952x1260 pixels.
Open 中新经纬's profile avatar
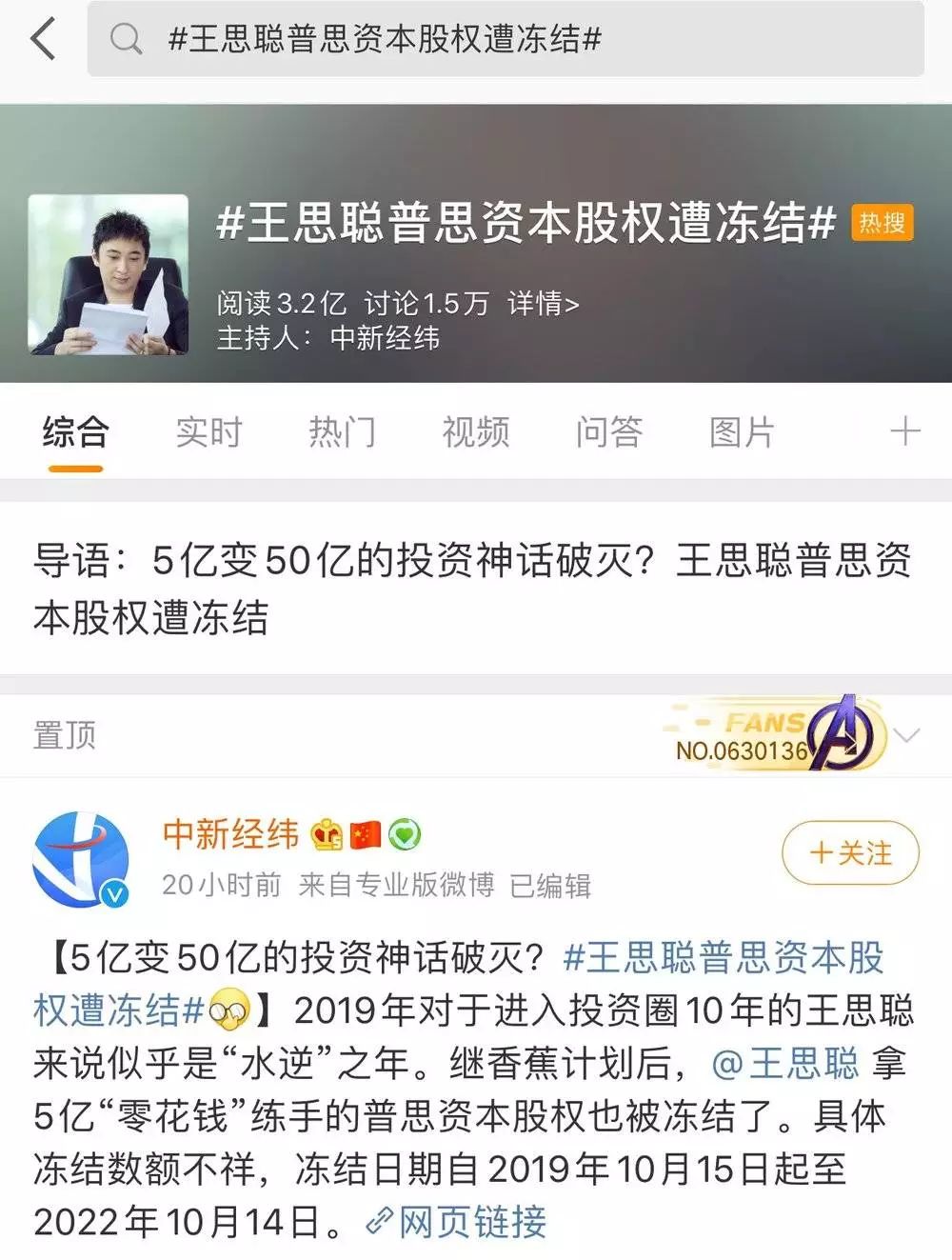click(x=82, y=860)
